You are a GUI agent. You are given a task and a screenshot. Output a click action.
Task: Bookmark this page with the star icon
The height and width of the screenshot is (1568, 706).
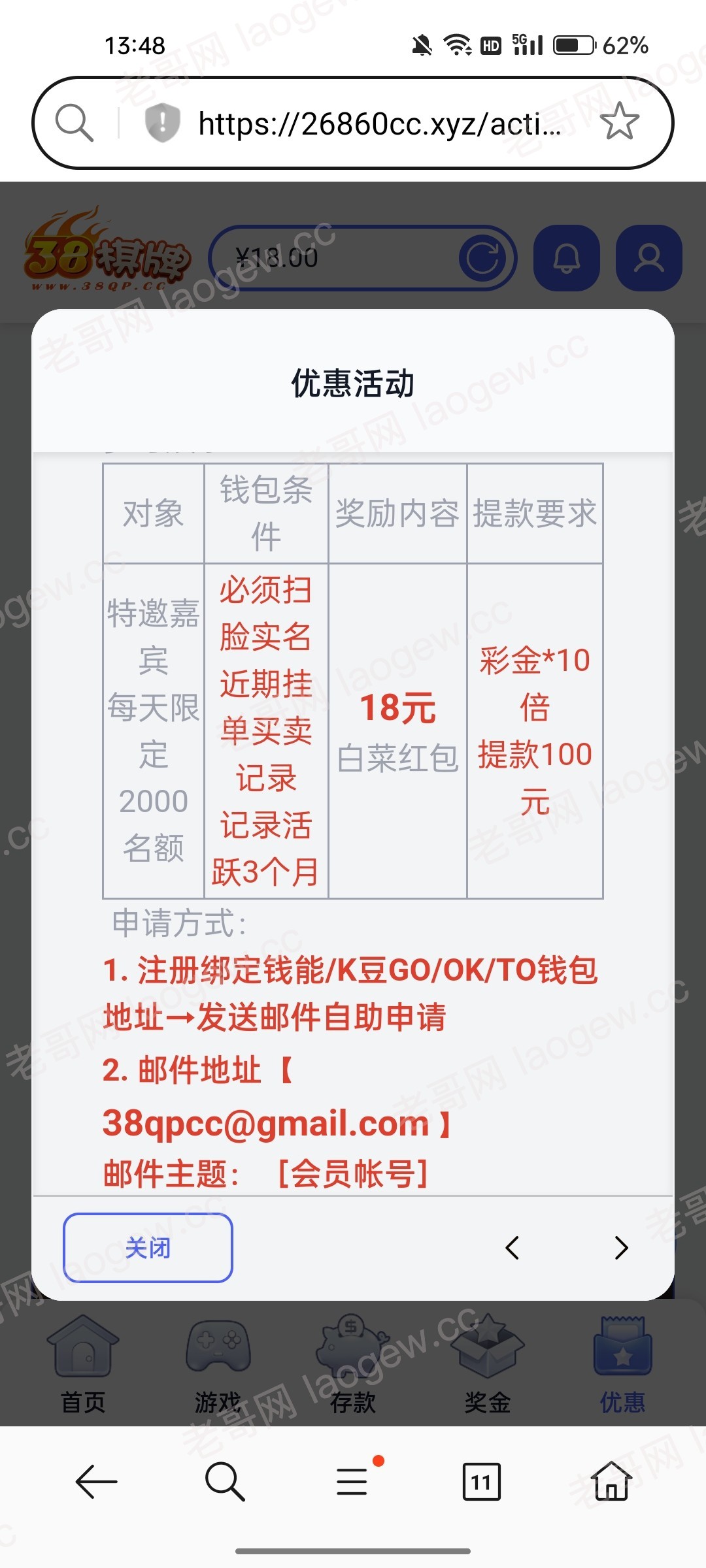point(618,122)
